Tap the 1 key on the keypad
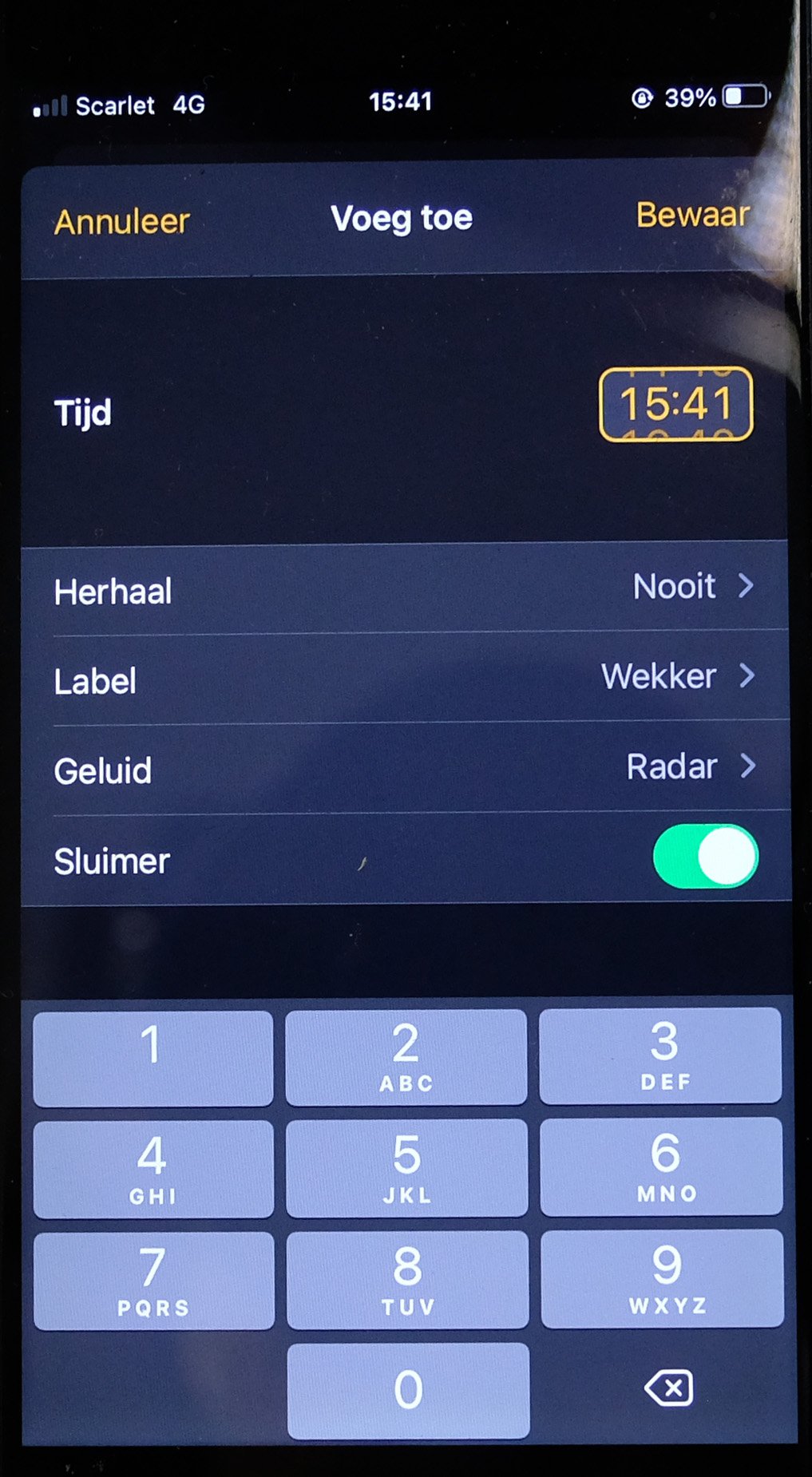Viewport: 812px width, 1477px height. [x=152, y=1059]
